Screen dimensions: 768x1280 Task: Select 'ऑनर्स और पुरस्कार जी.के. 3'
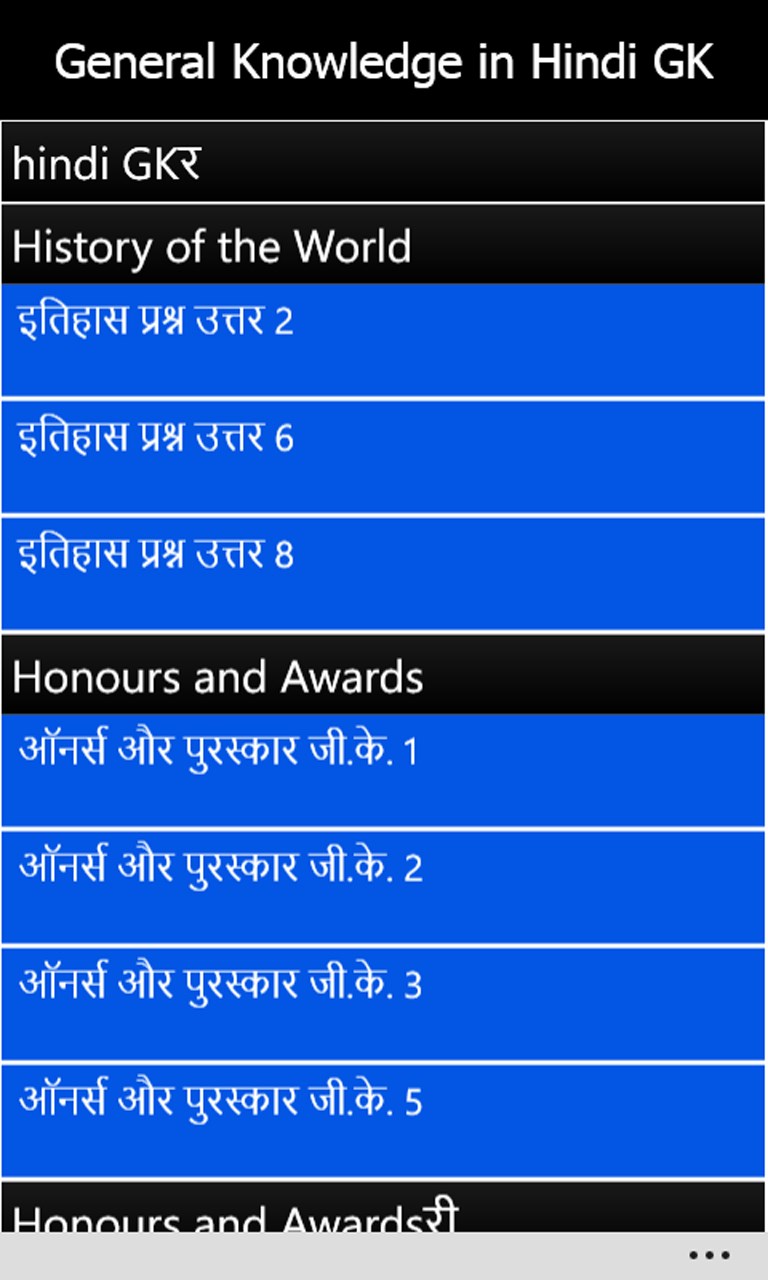click(x=384, y=1002)
